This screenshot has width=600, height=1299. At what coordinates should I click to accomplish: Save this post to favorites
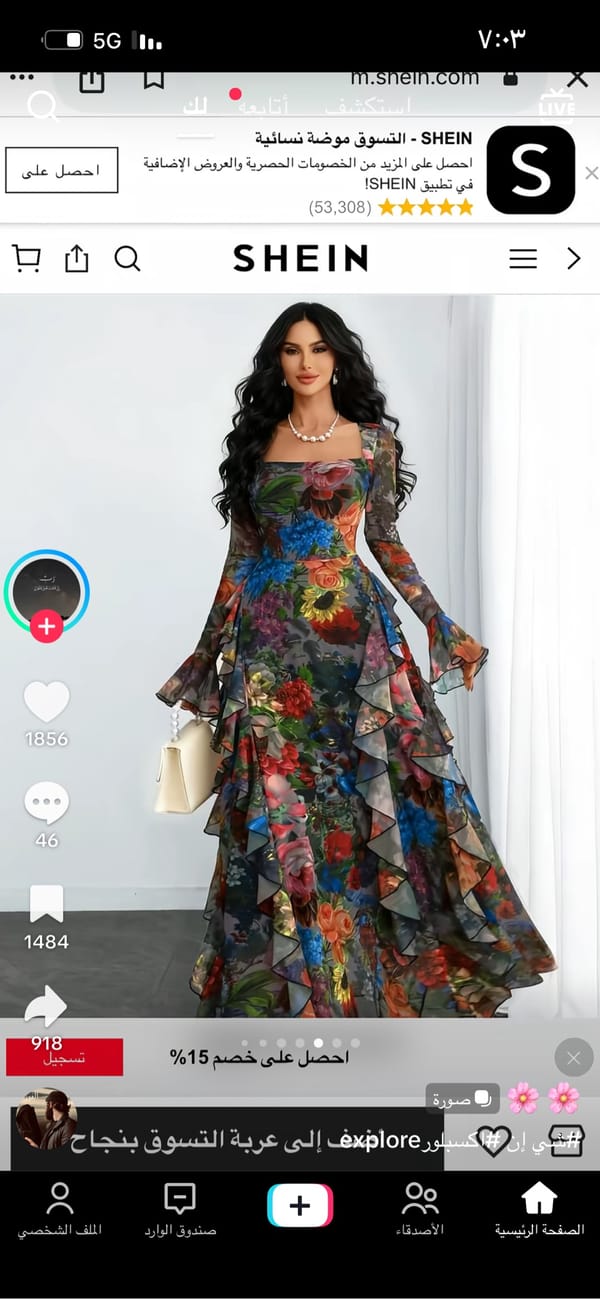click(x=46, y=905)
